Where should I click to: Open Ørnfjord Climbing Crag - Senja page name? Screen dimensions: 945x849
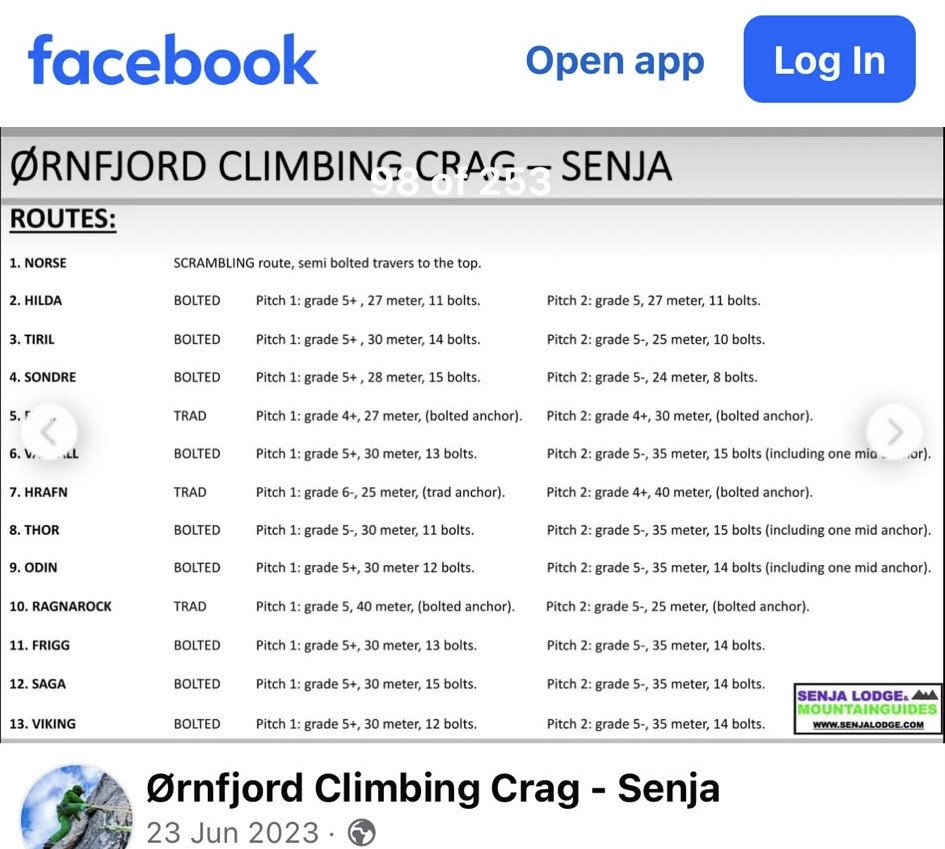(433, 788)
